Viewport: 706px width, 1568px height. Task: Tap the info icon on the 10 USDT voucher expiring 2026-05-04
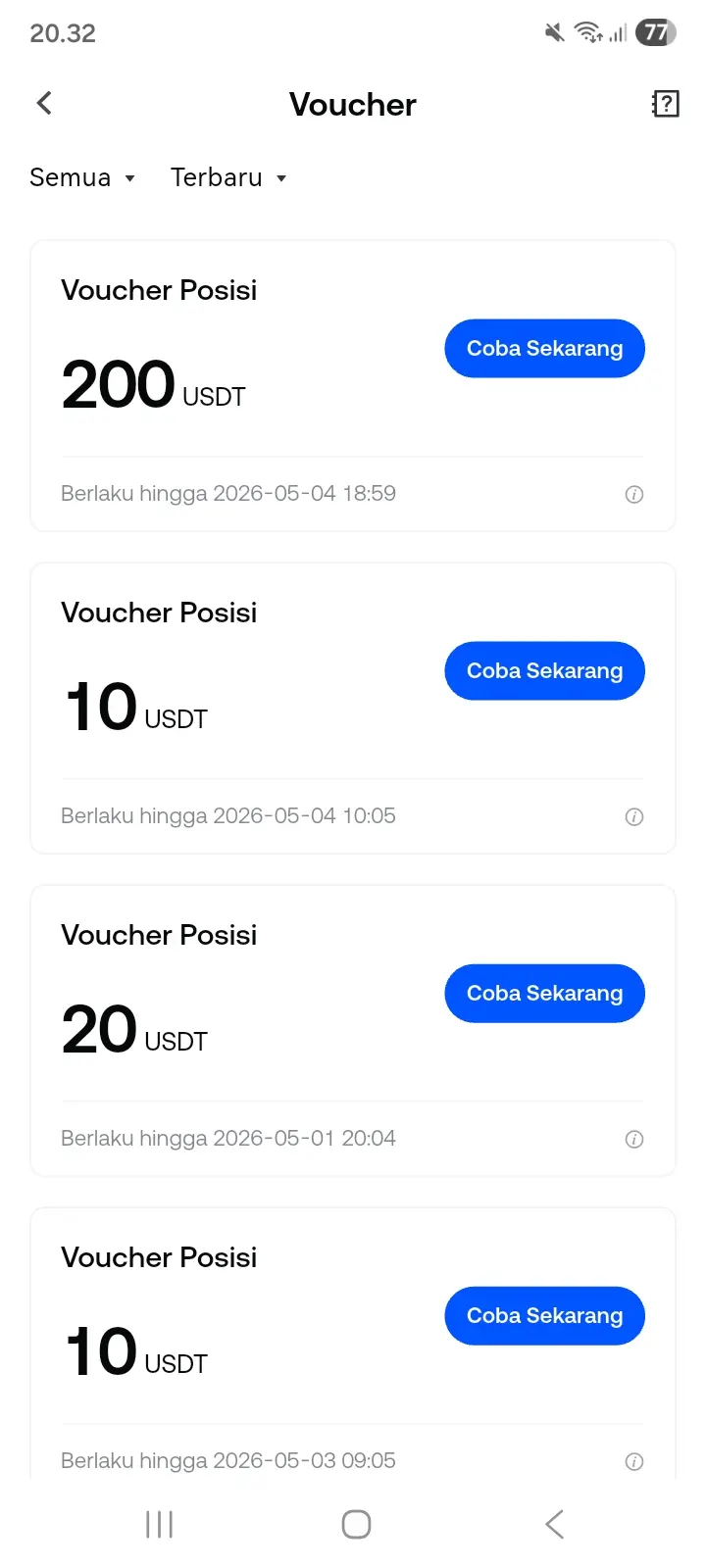tap(634, 816)
